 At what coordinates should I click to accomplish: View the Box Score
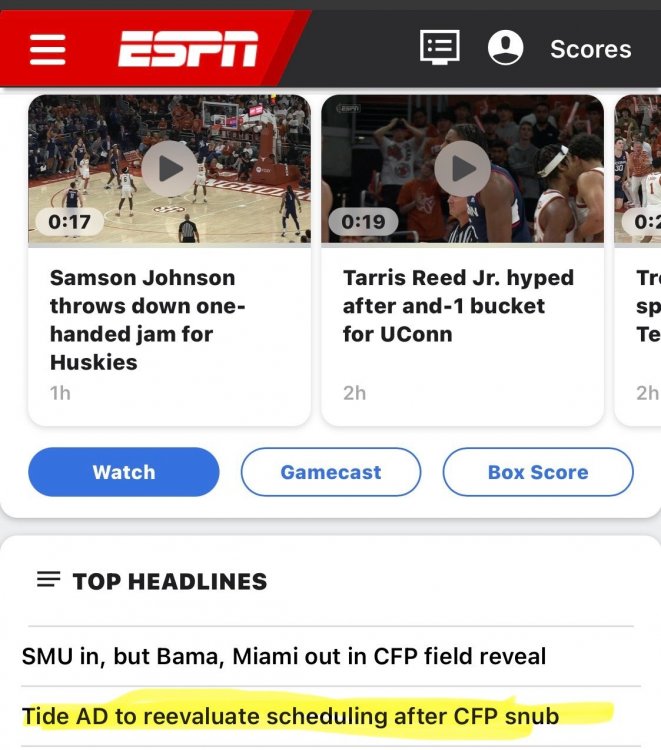538,472
